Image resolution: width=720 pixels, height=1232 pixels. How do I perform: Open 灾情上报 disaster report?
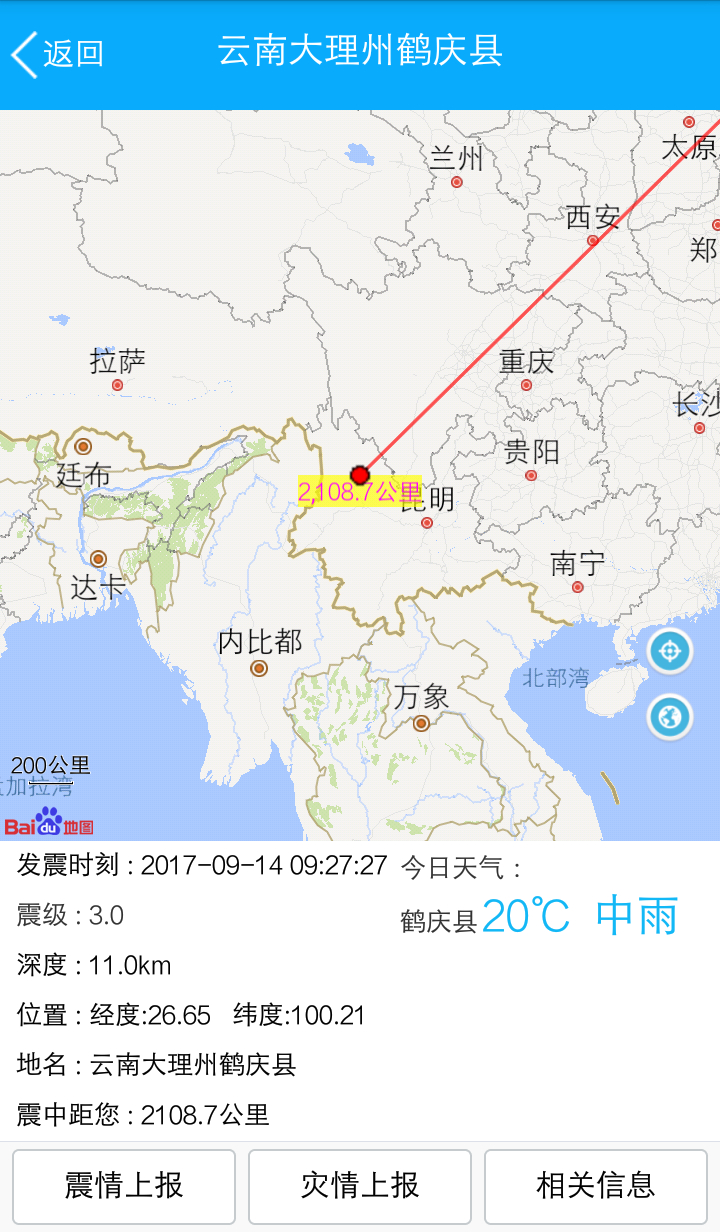(360, 1186)
